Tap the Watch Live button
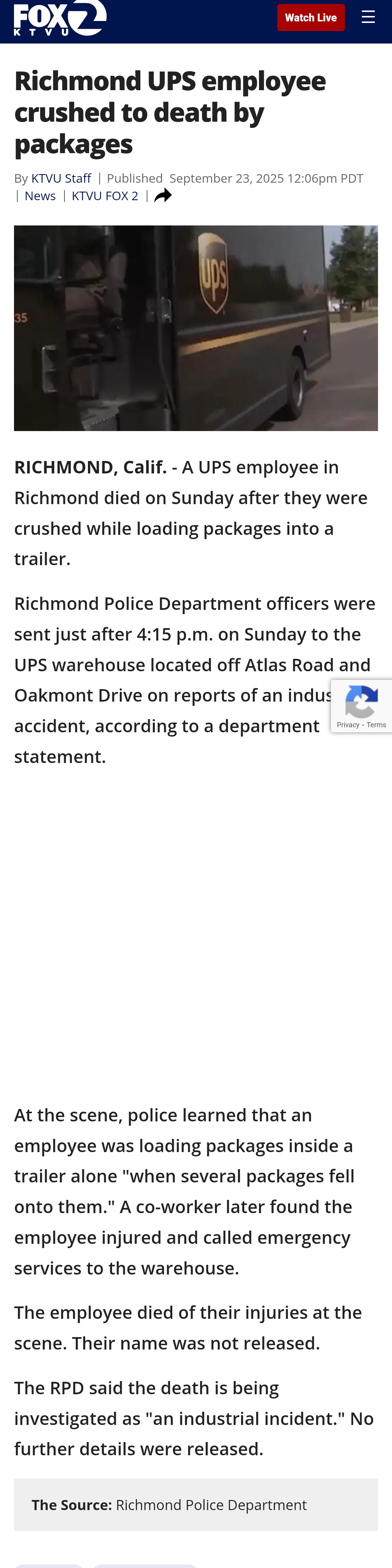 [x=310, y=17]
